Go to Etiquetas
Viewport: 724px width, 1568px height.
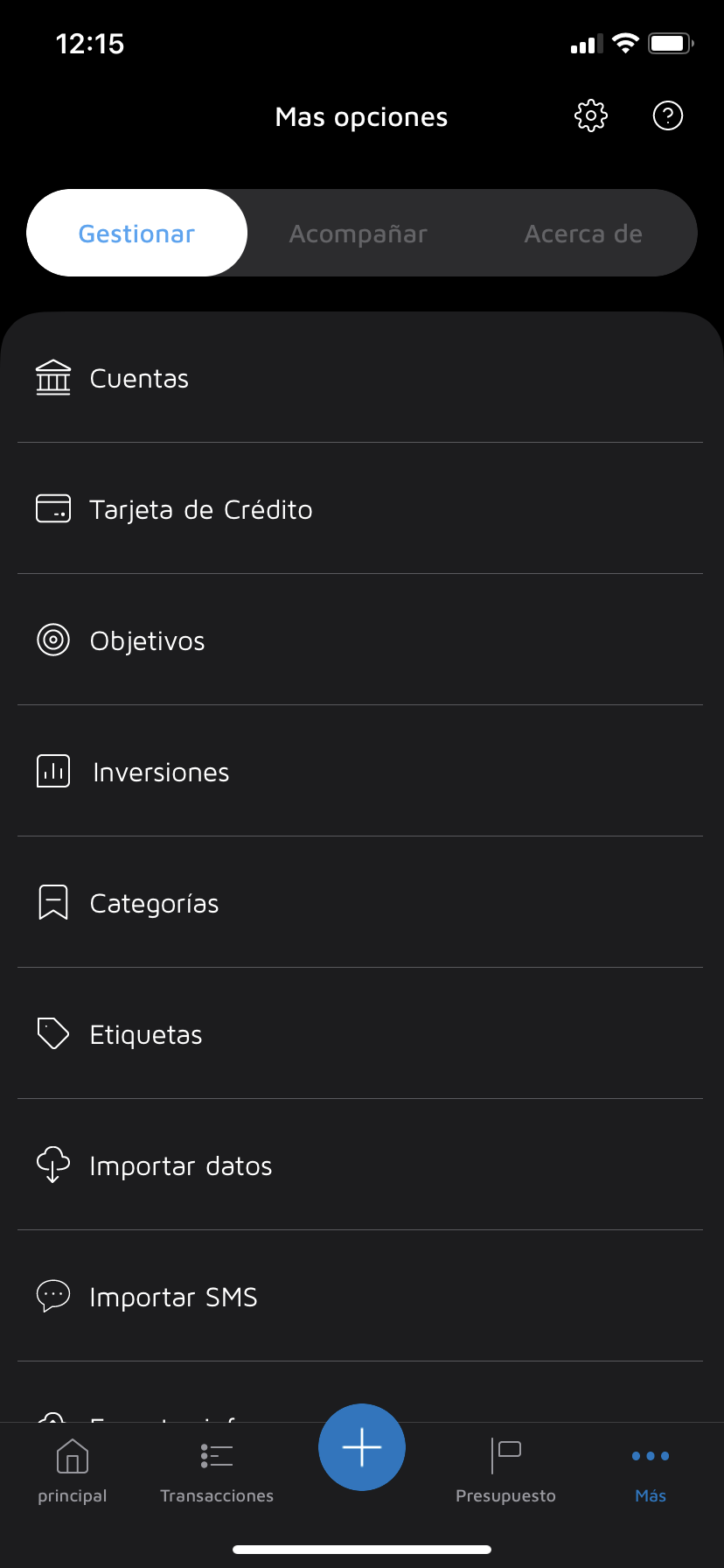(146, 1035)
